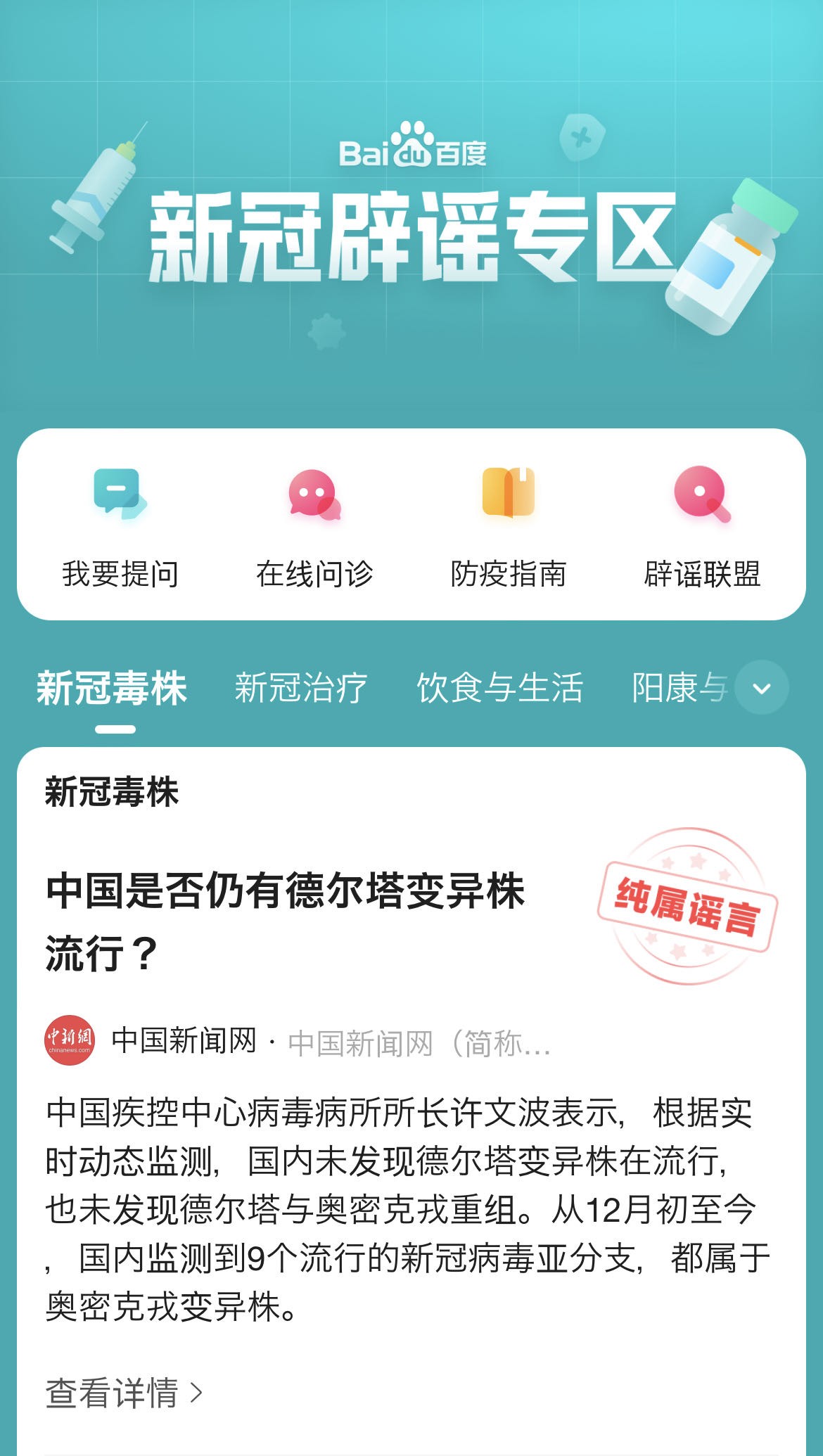Switch to the 新冠治疗 tab
The height and width of the screenshot is (1456, 823).
(x=300, y=688)
